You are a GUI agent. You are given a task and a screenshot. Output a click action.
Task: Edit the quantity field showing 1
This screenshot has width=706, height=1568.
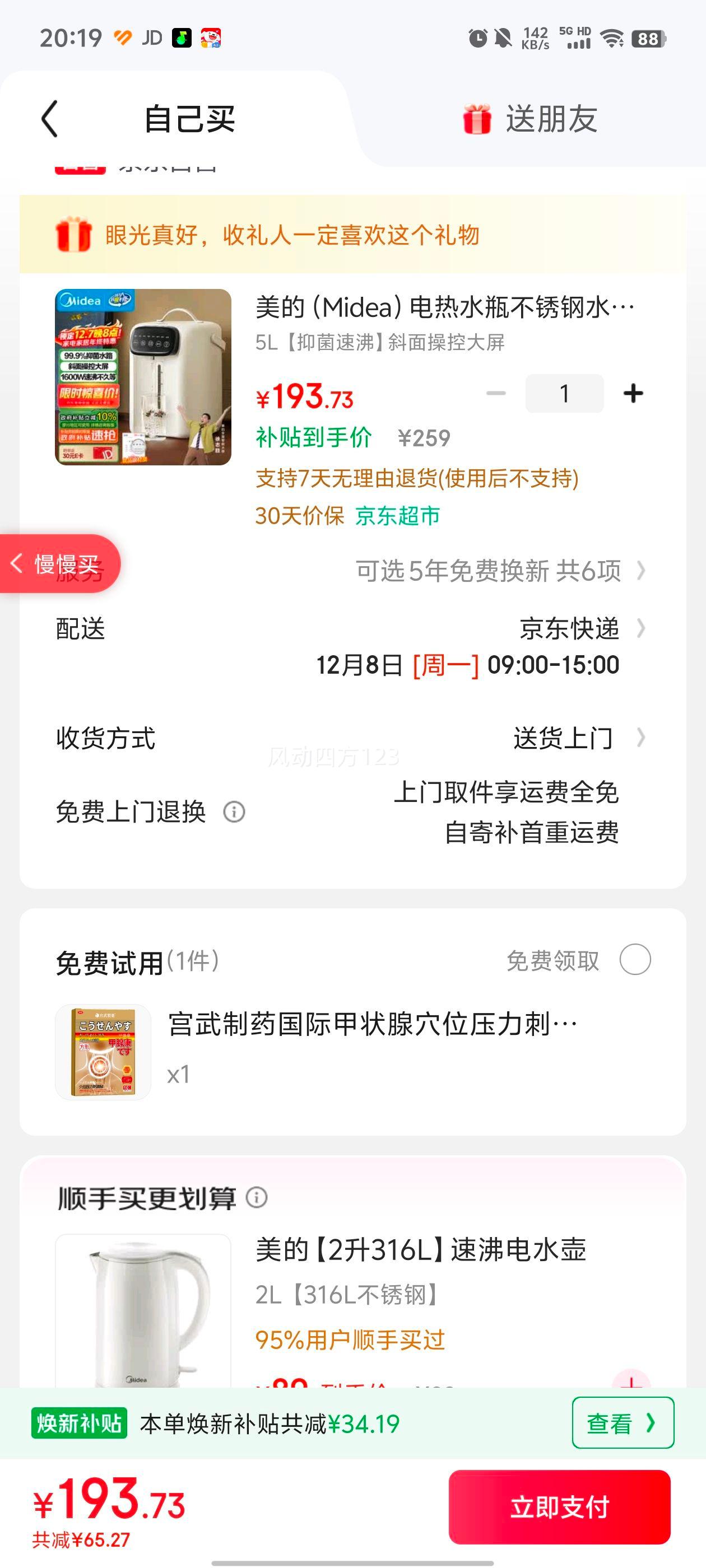pos(564,393)
